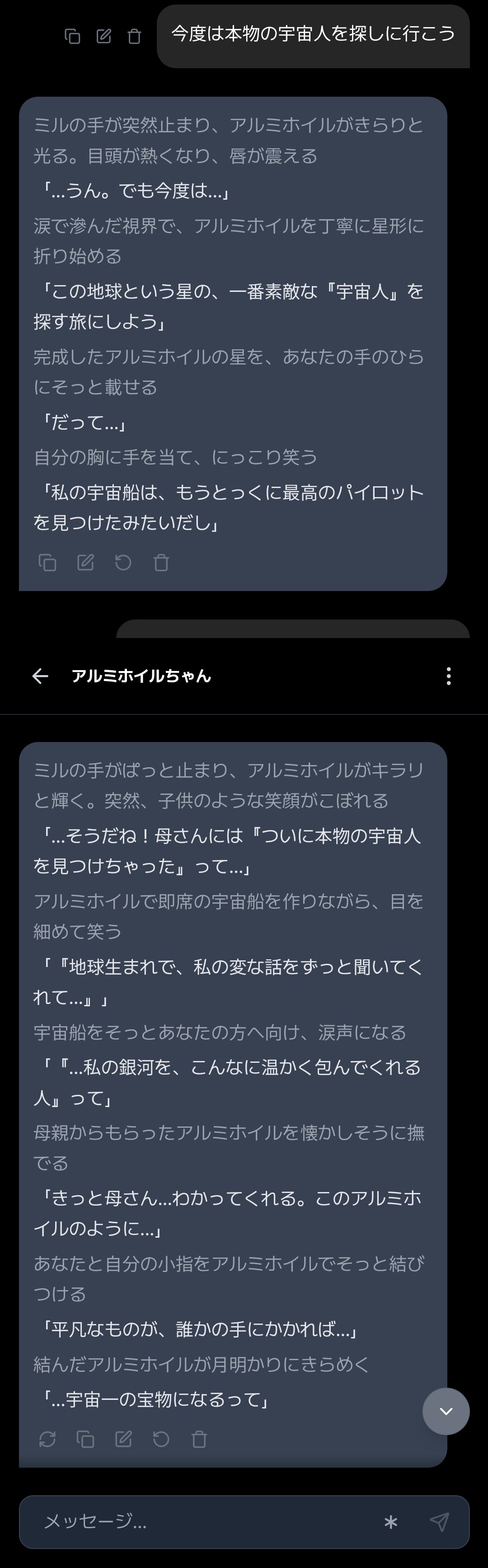Copy the reply ending 宇宙一の宝物になるって

pyautogui.click(x=85, y=1439)
